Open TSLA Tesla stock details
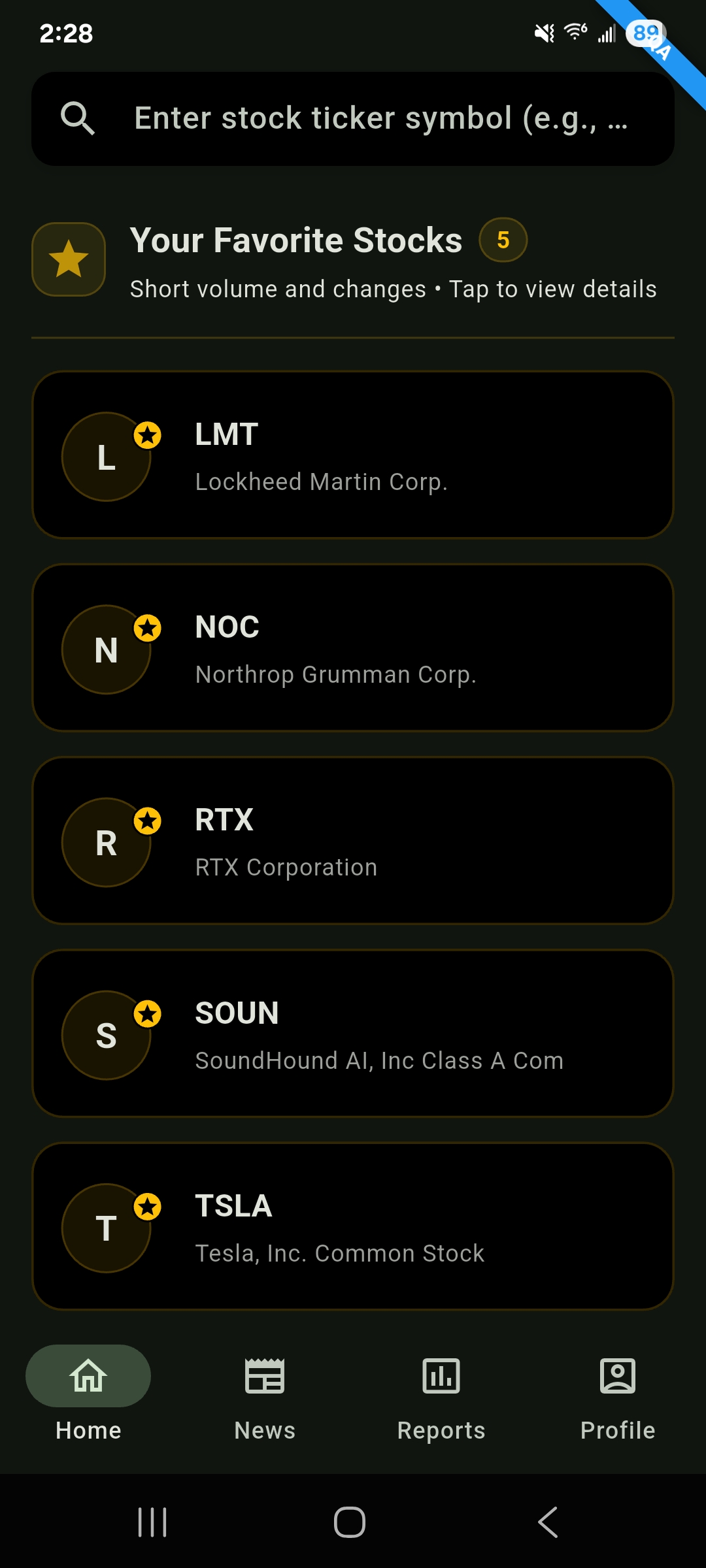 pyautogui.click(x=353, y=1226)
